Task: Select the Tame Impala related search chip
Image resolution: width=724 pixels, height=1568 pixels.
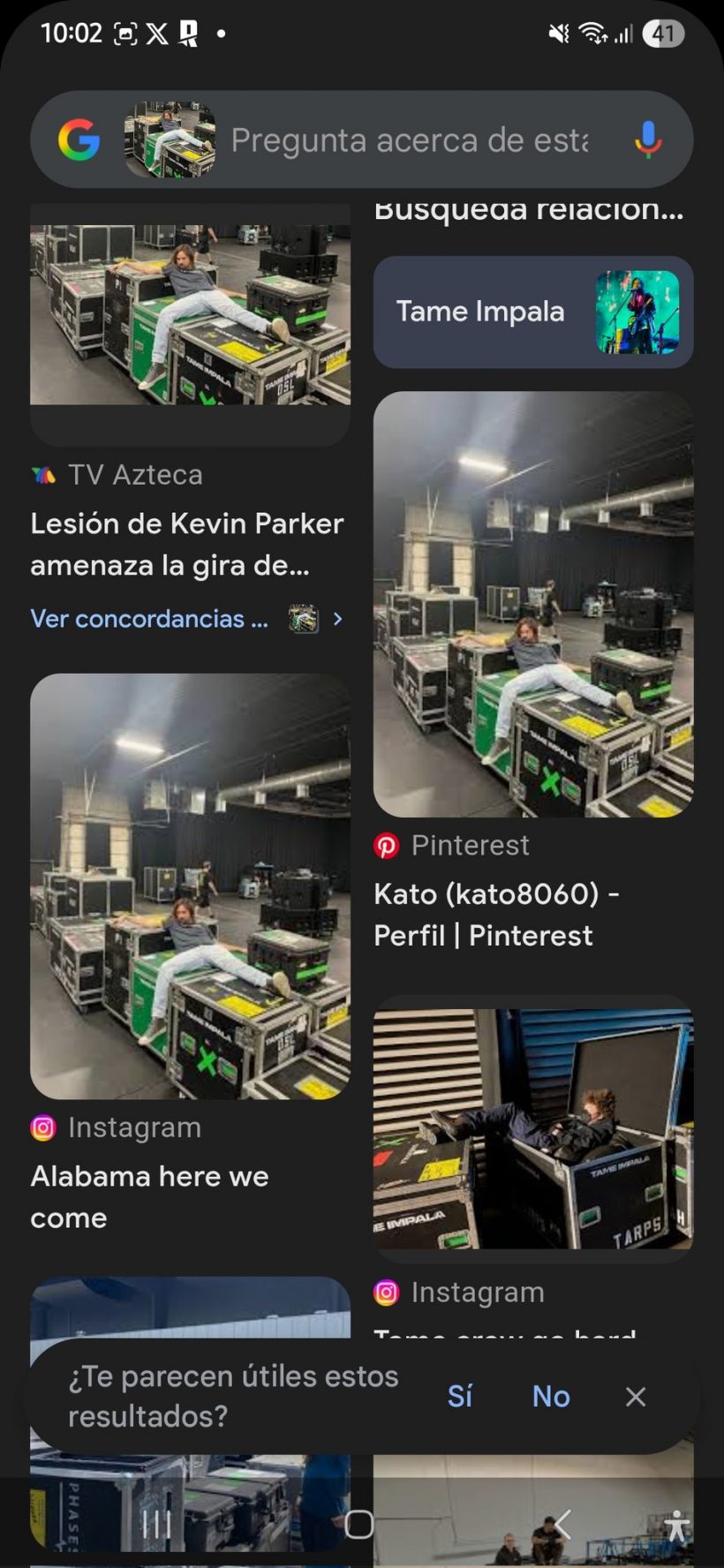Action: 532,312
